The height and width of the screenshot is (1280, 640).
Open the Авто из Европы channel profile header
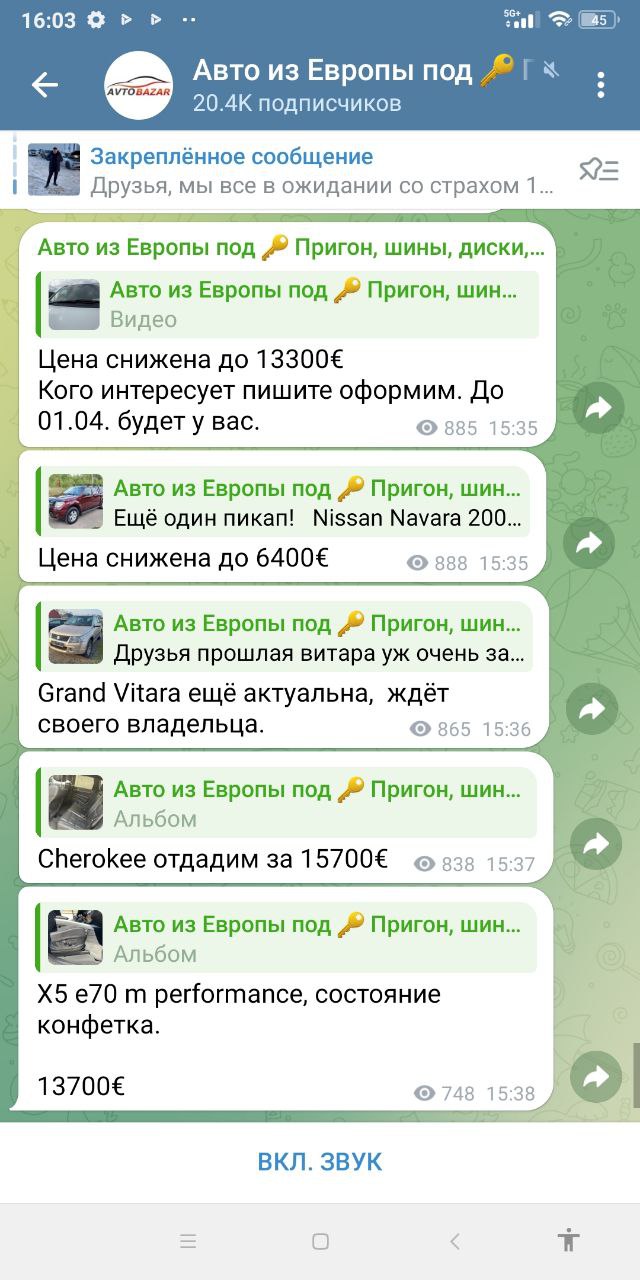pos(330,85)
